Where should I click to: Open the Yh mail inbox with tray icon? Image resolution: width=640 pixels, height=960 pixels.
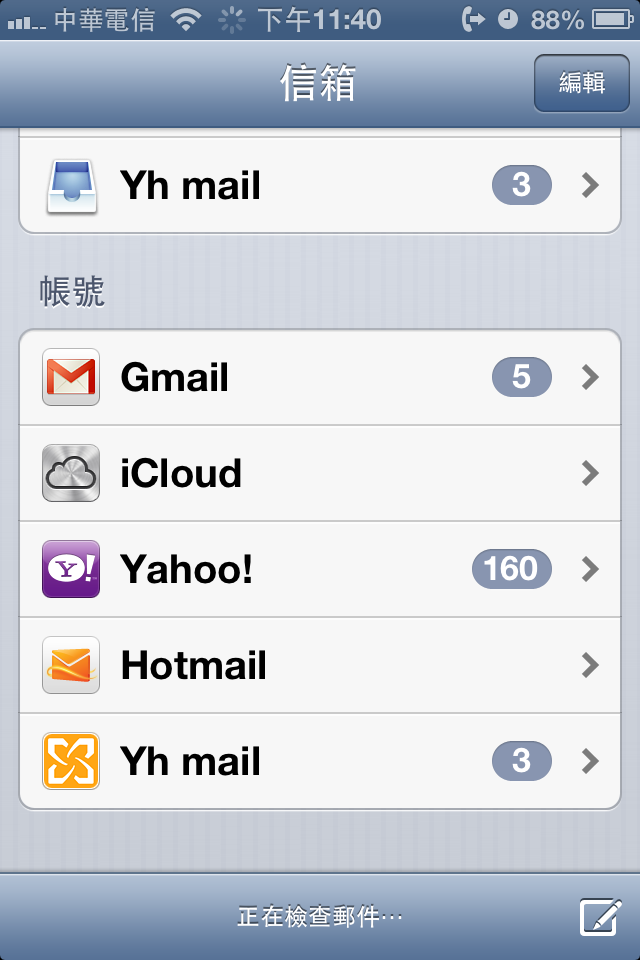(x=320, y=185)
